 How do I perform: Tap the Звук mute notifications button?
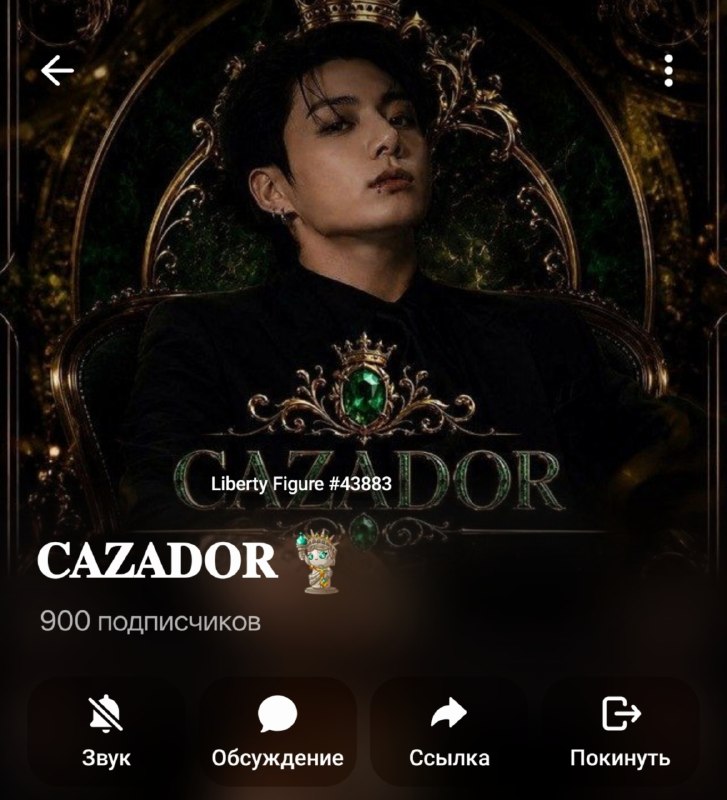click(x=106, y=731)
